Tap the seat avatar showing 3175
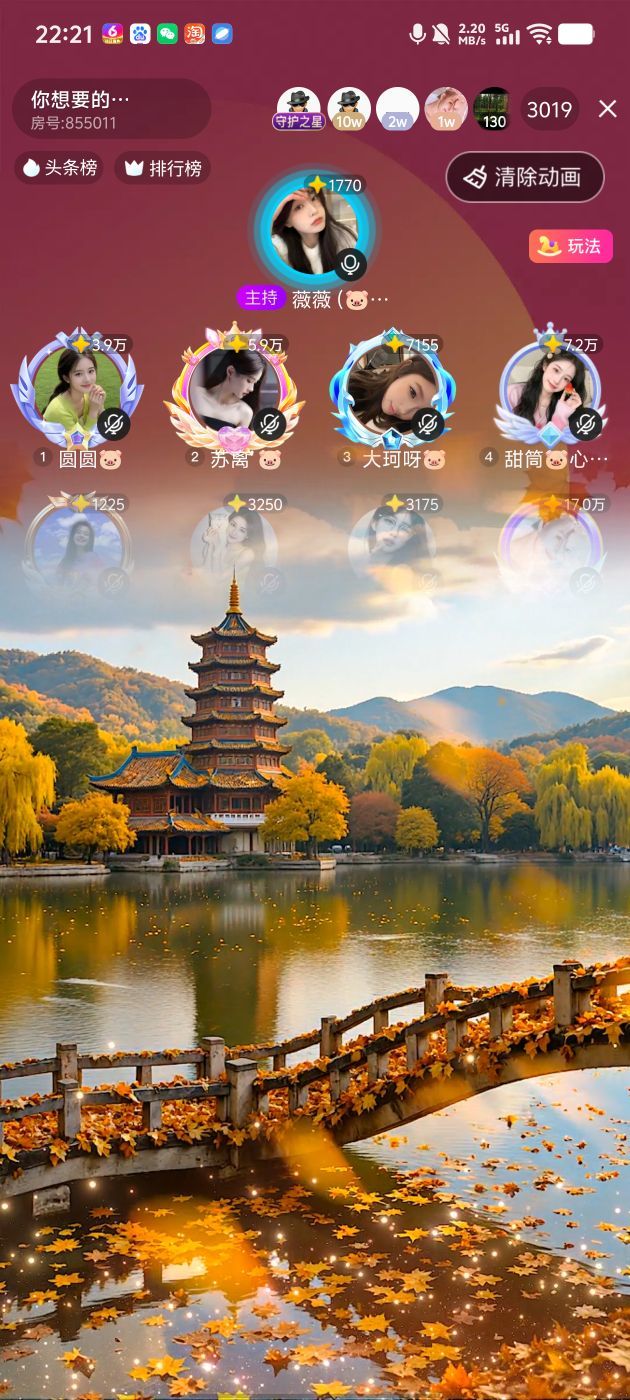This screenshot has height=1400, width=630. click(x=392, y=548)
